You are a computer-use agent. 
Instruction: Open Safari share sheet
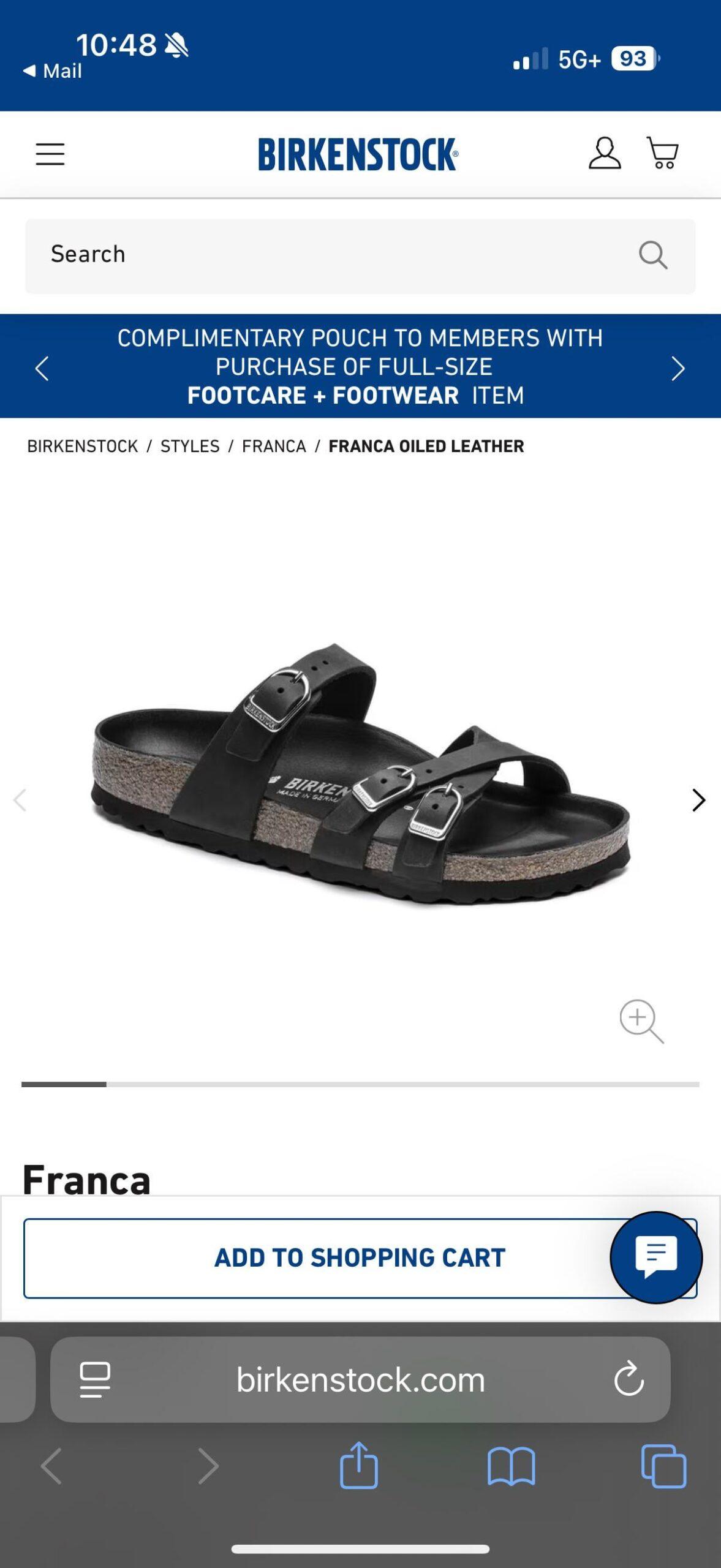(x=359, y=1466)
